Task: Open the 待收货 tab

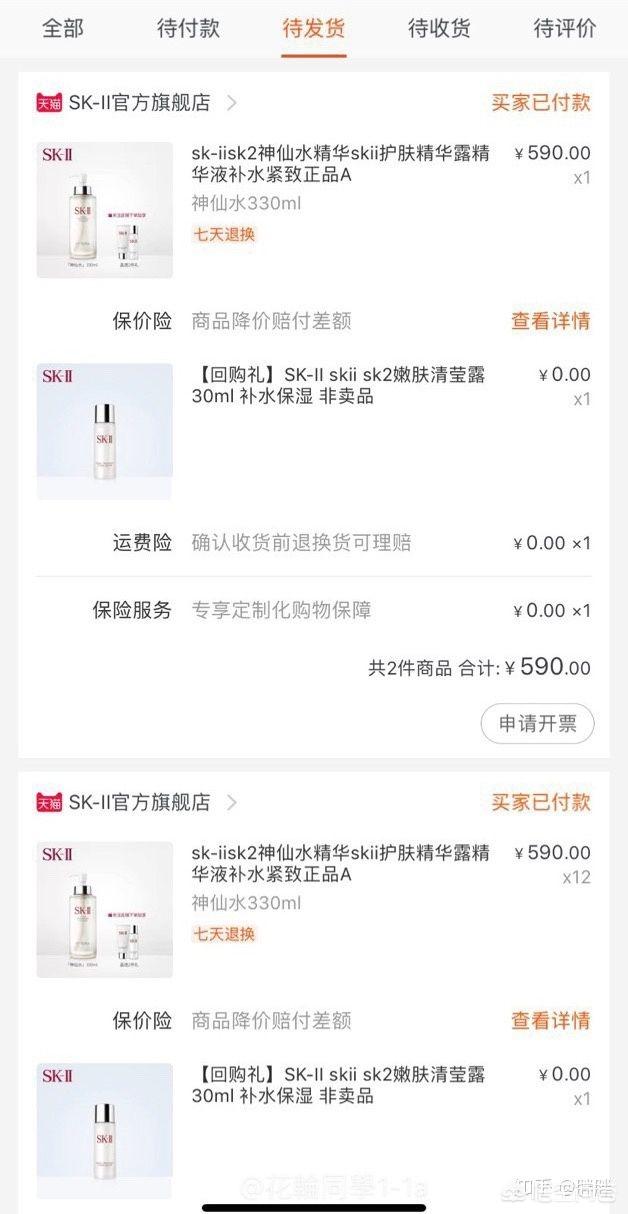Action: (x=439, y=28)
